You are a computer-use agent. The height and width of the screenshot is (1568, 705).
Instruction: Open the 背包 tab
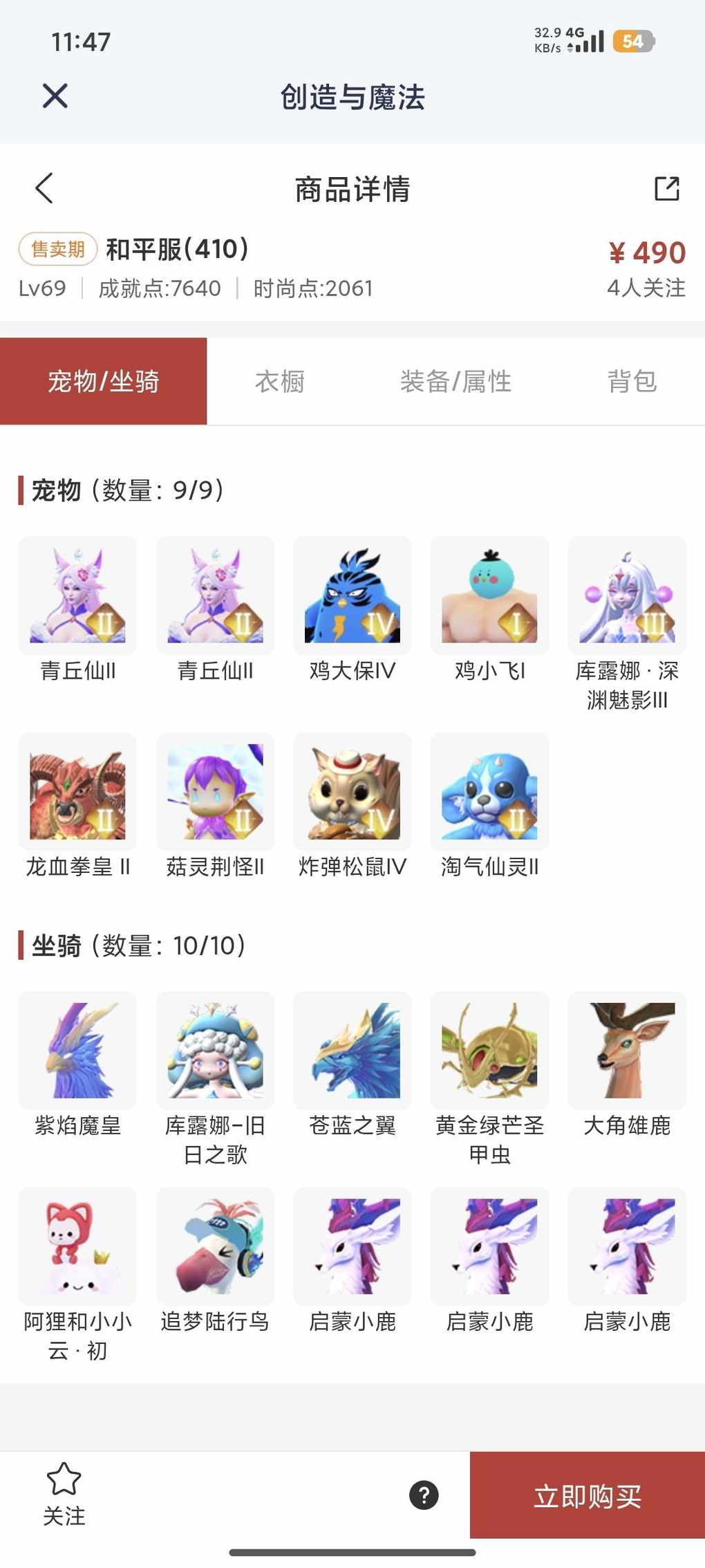631,381
